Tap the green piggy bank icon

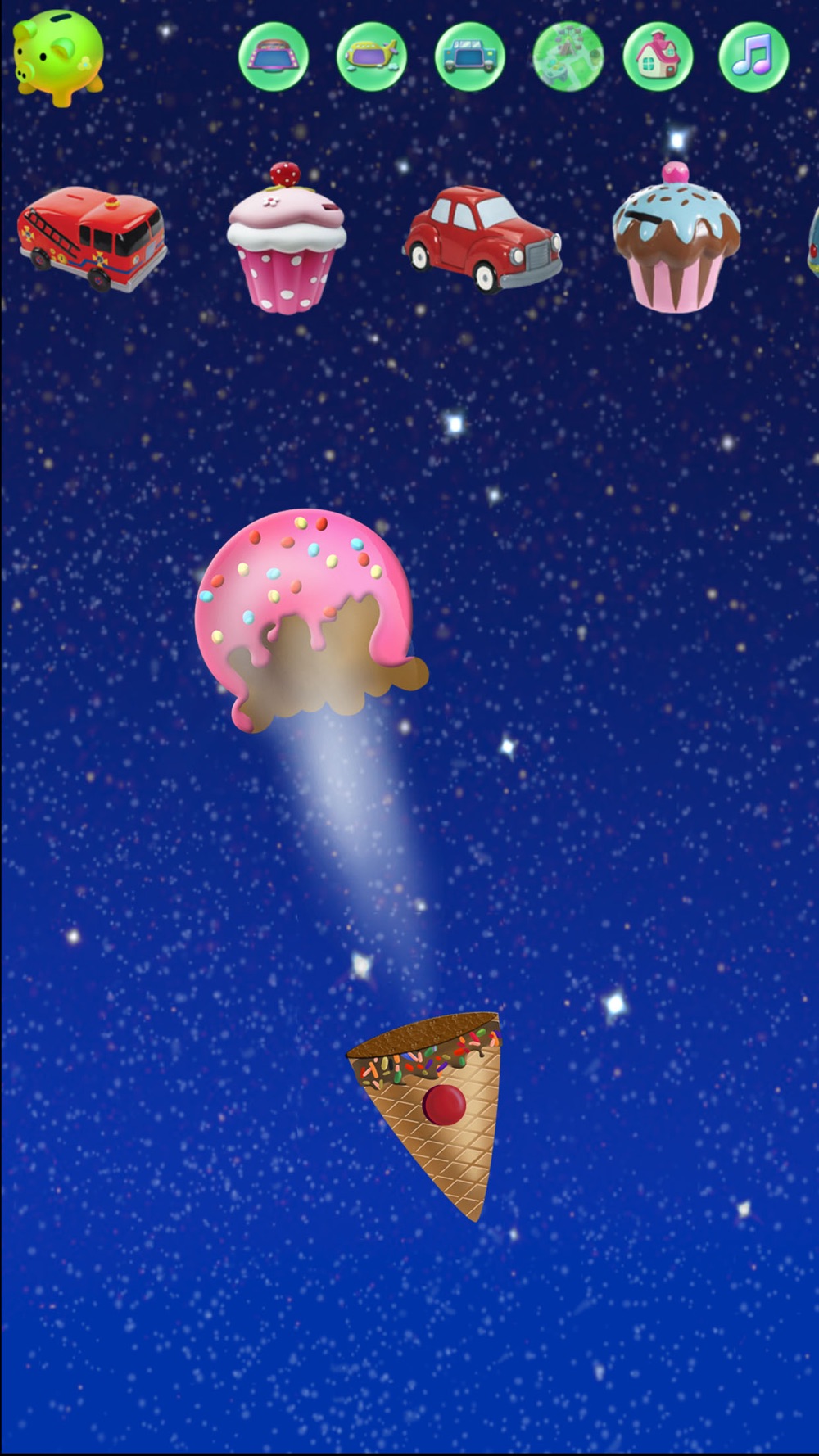point(59,58)
